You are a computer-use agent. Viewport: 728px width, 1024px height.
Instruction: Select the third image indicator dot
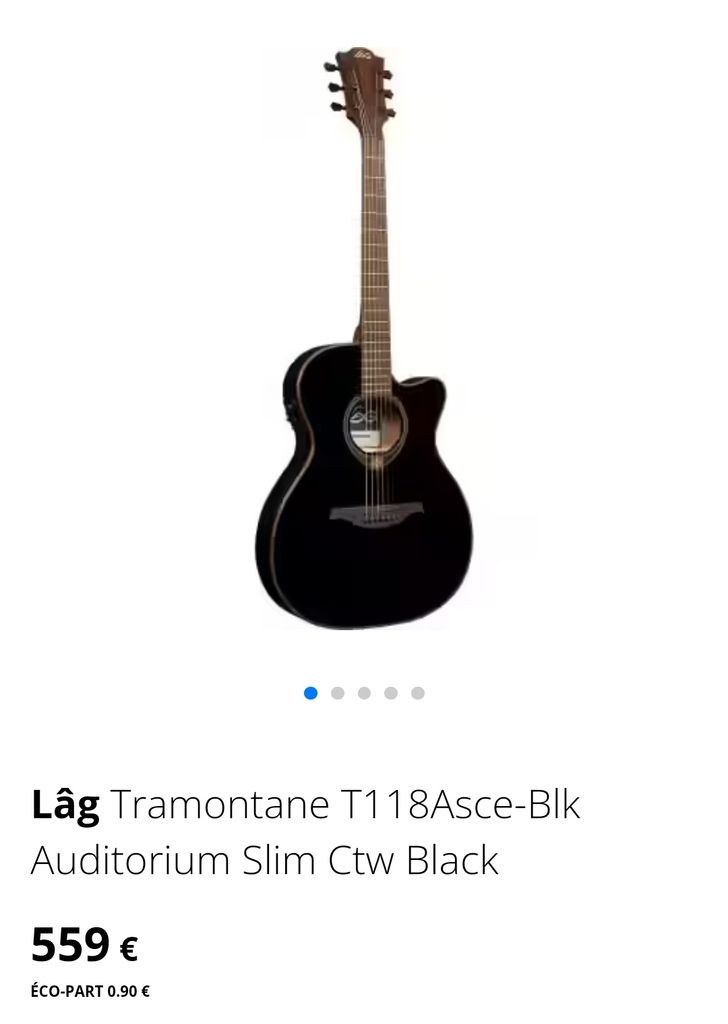(x=364, y=693)
